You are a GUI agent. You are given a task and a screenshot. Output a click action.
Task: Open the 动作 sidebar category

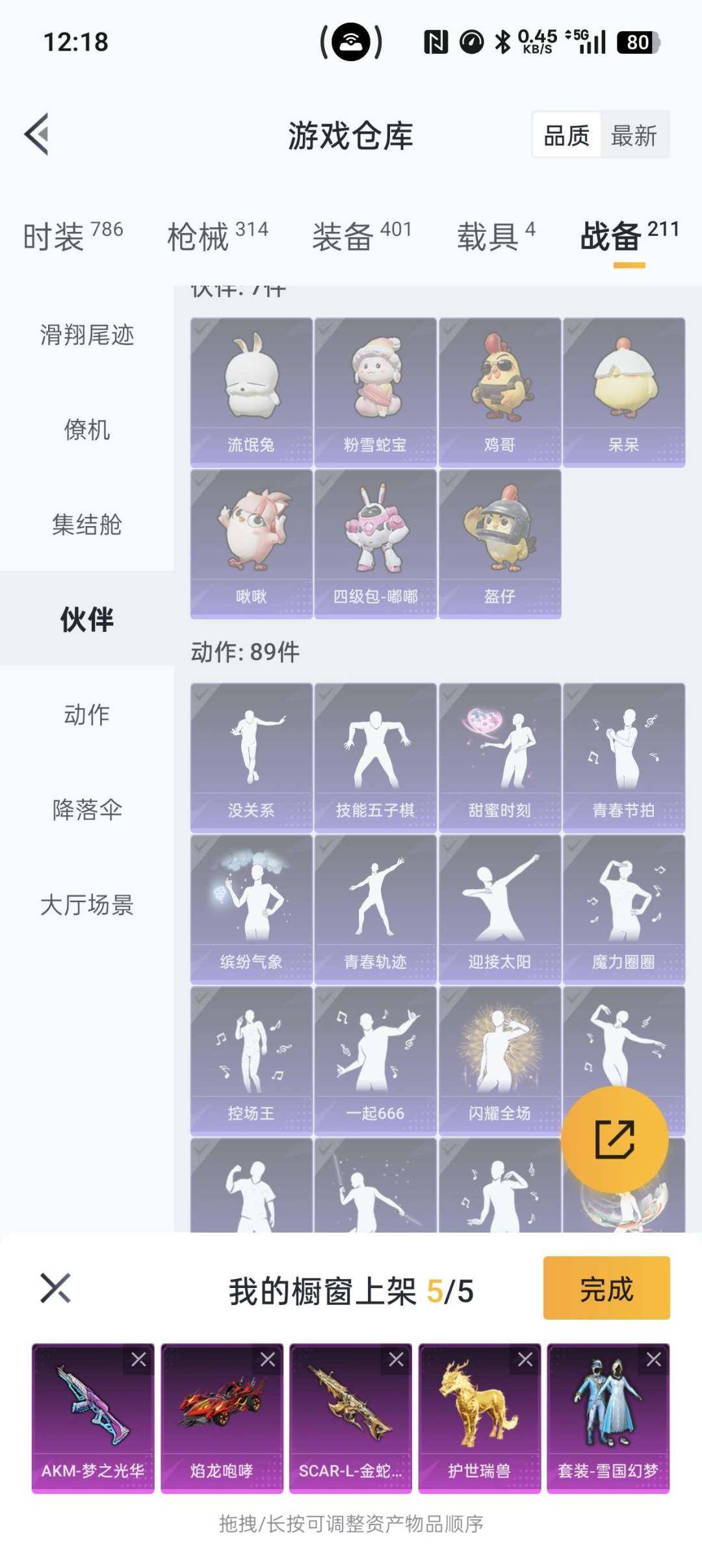click(x=88, y=716)
